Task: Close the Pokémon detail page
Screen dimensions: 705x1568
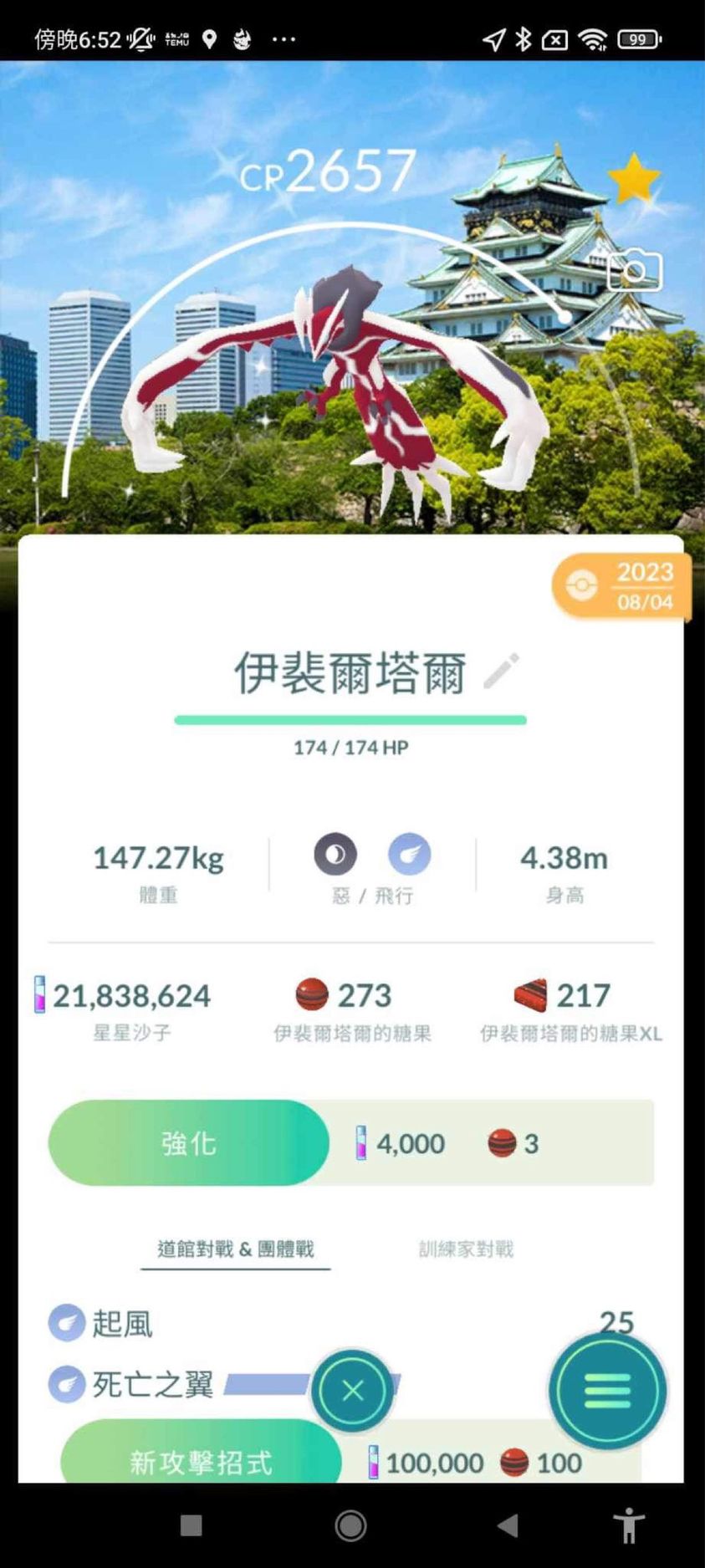Action: click(x=352, y=1392)
